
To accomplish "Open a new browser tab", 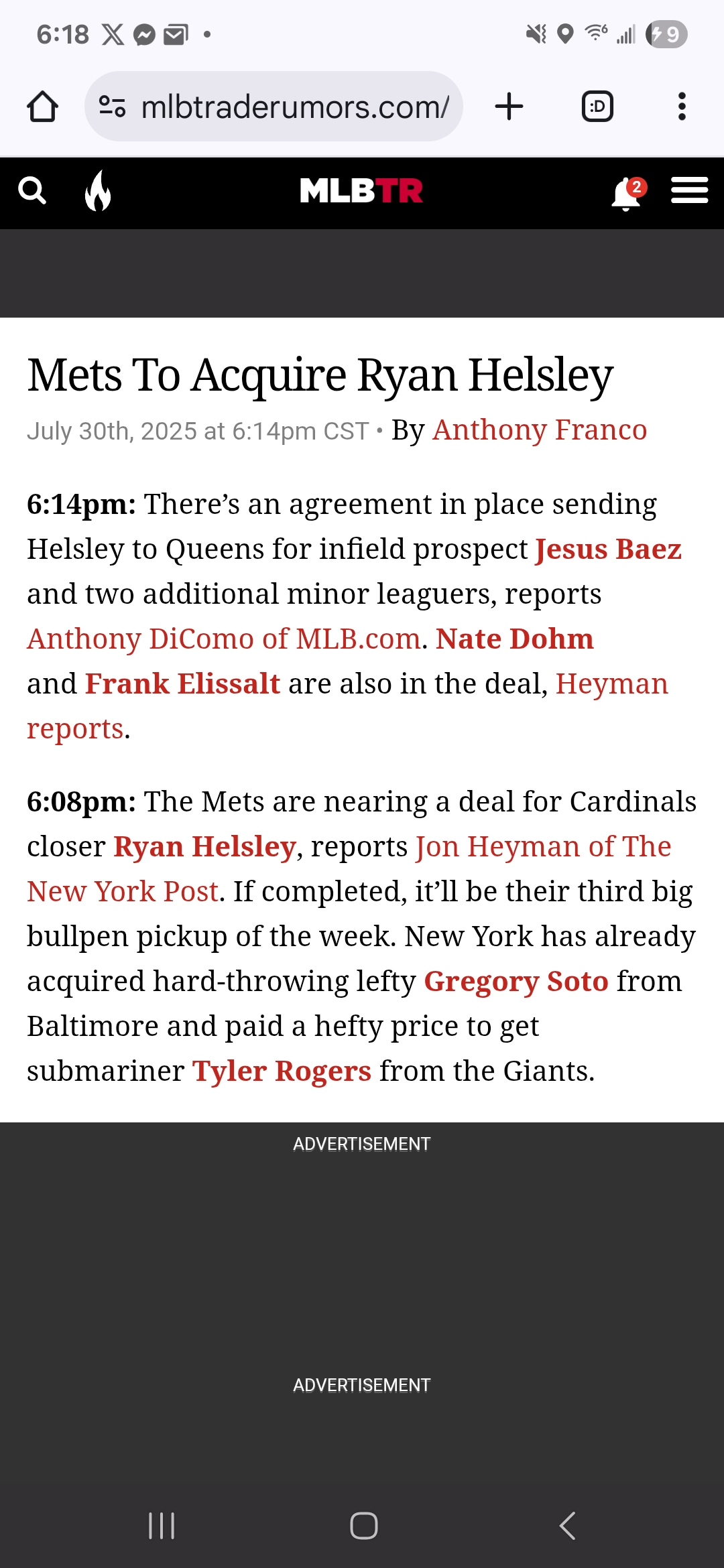I will tap(509, 107).
